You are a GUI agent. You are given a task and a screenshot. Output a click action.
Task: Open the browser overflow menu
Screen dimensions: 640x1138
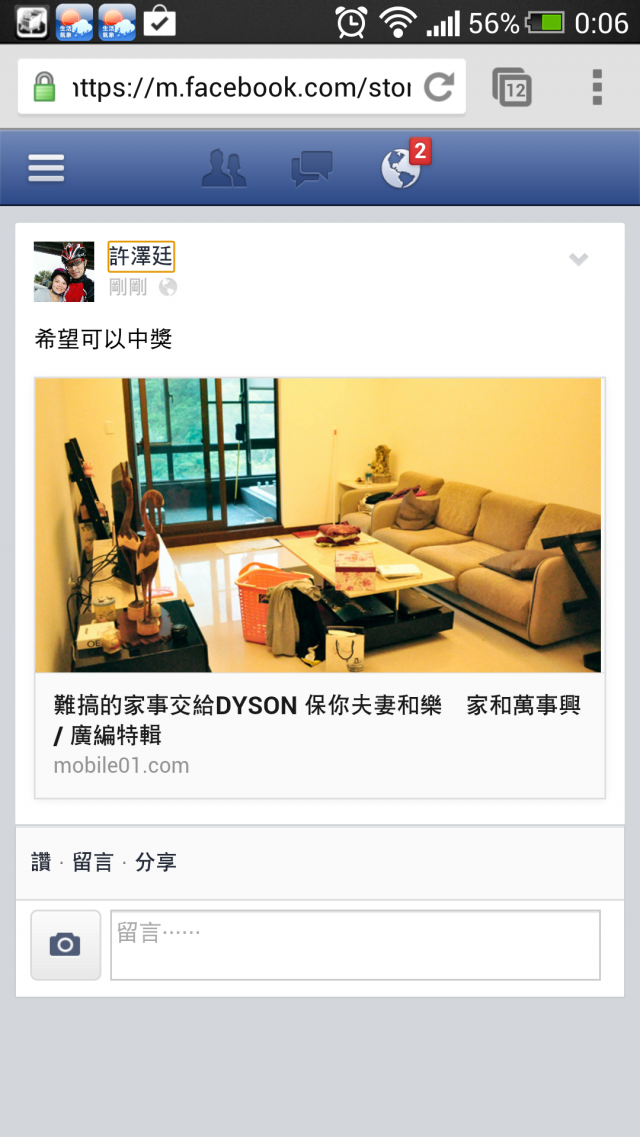tap(597, 88)
